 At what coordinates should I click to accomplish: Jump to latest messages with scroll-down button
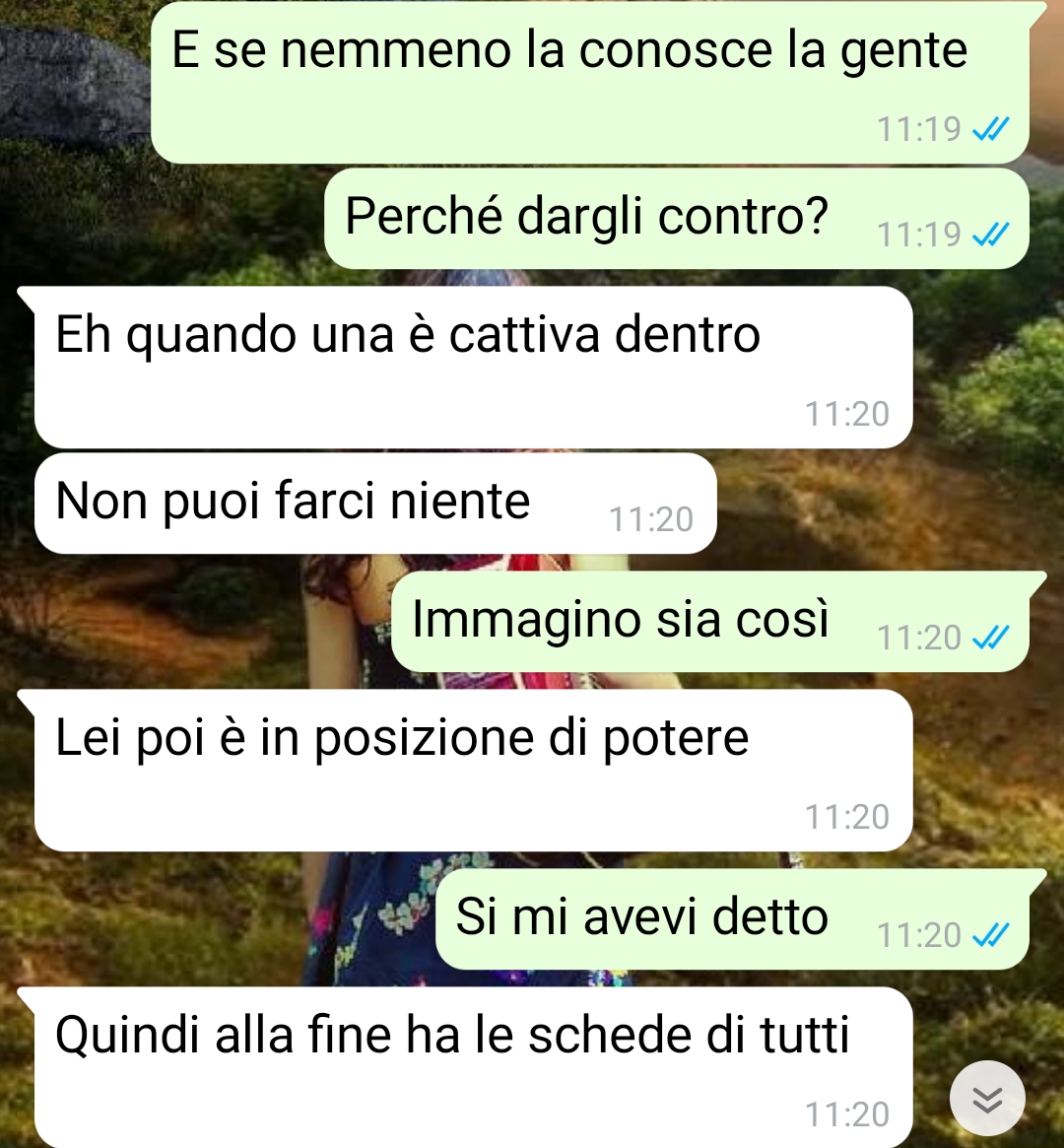[x=987, y=1098]
